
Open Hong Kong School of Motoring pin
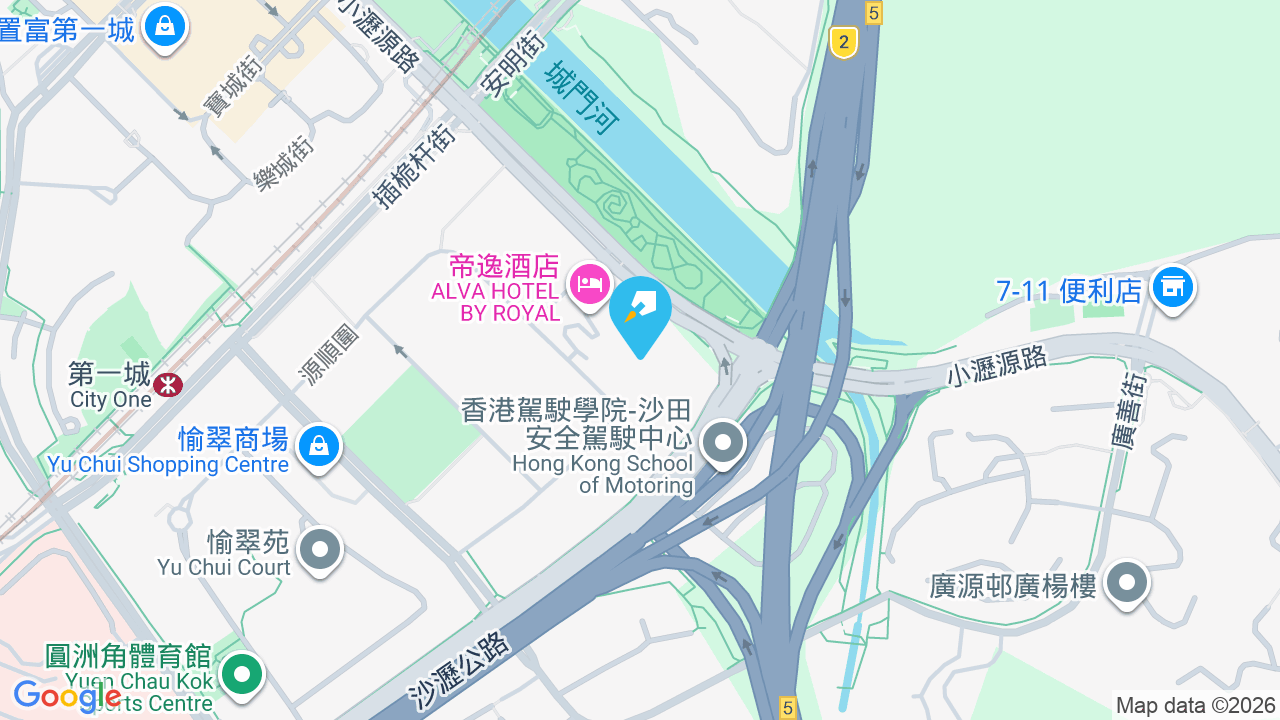point(723,444)
